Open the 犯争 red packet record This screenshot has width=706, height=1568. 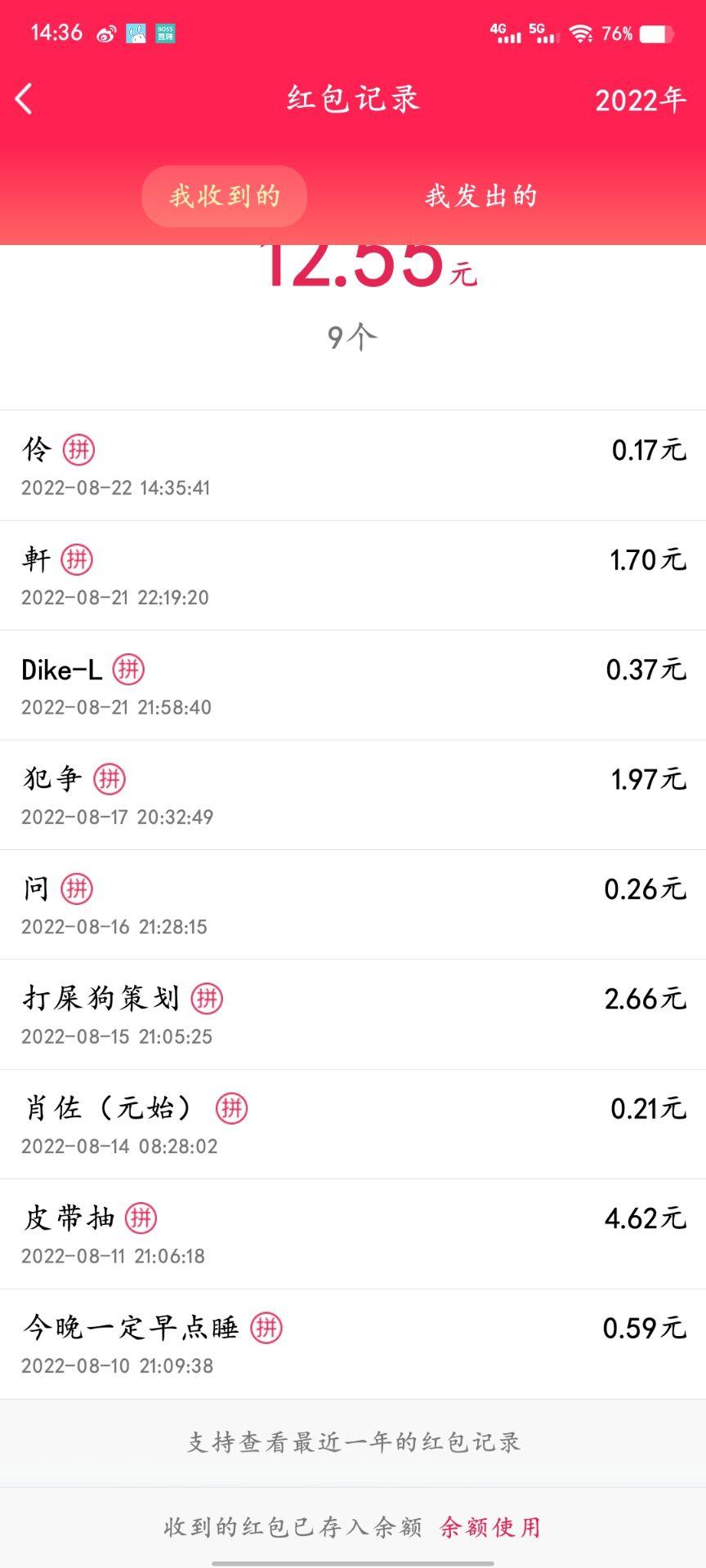(353, 795)
